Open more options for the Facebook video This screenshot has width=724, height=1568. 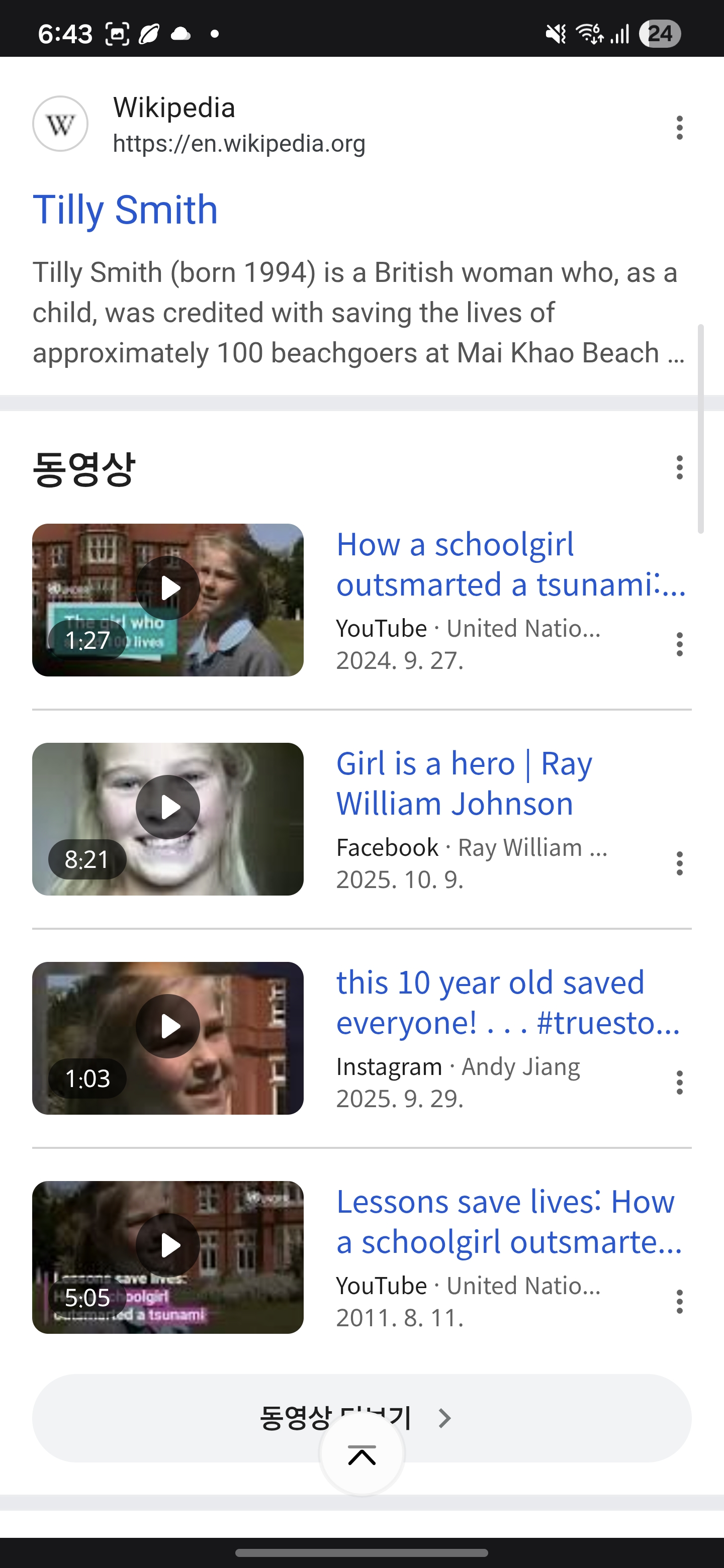(679, 863)
